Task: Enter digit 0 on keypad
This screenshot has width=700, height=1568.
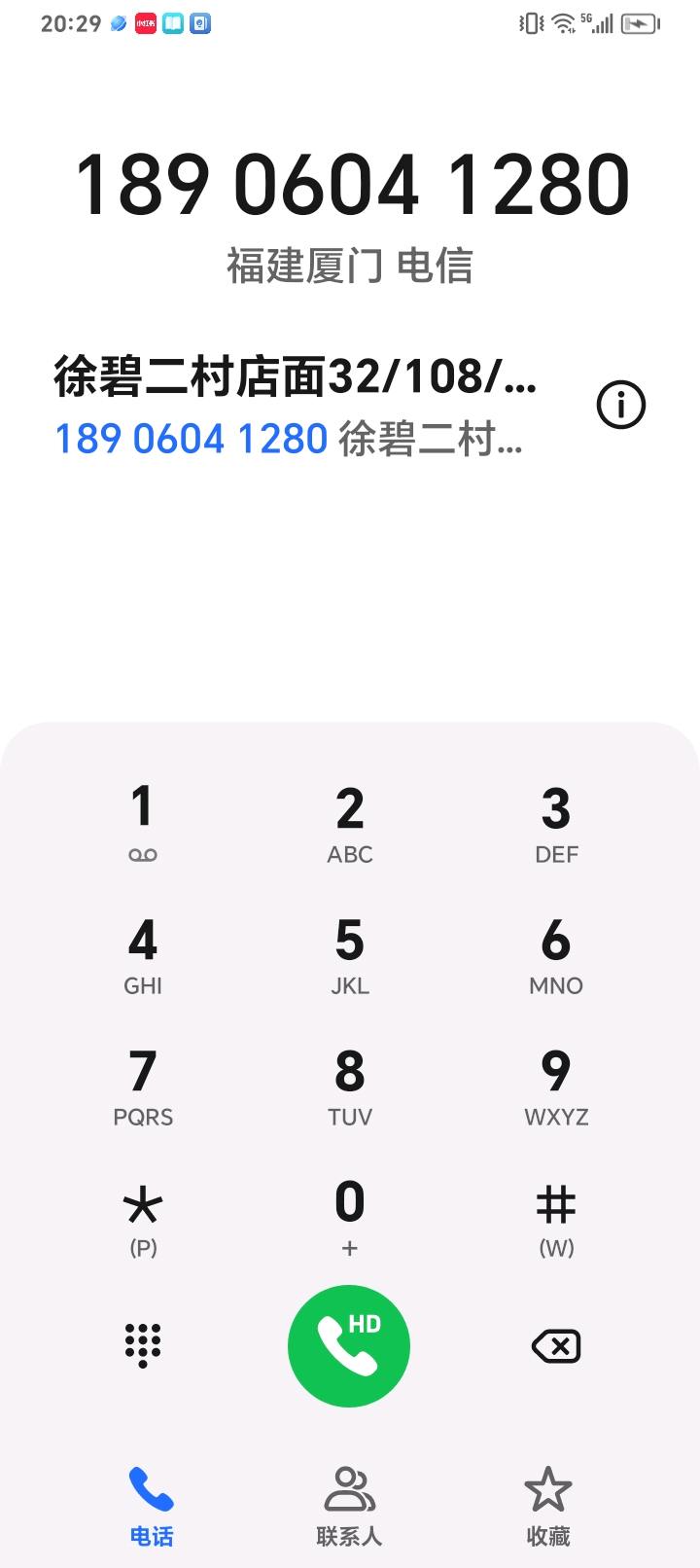Action: tap(350, 1217)
